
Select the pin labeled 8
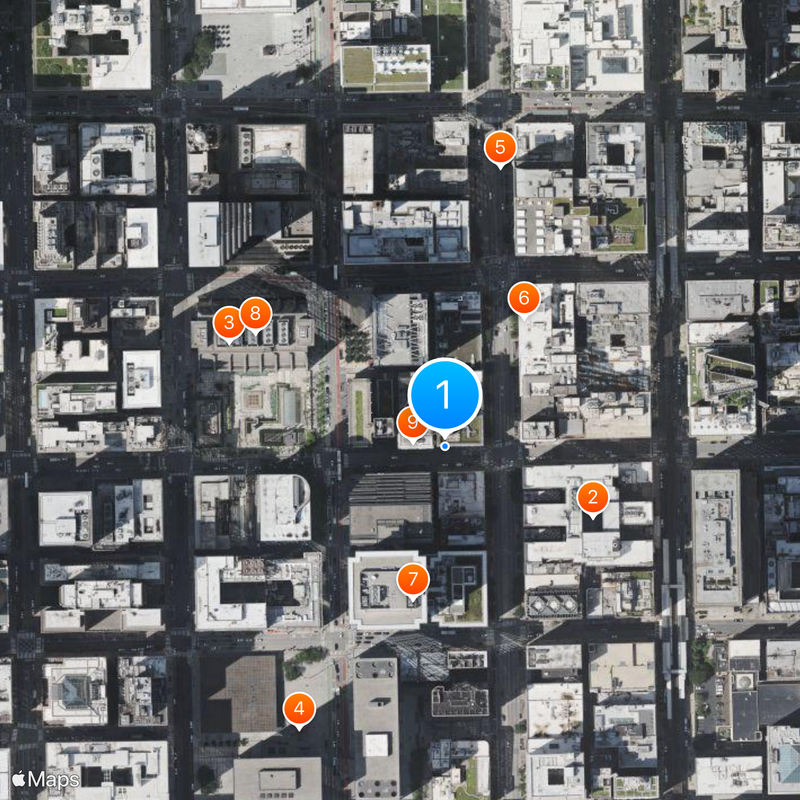[x=256, y=314]
